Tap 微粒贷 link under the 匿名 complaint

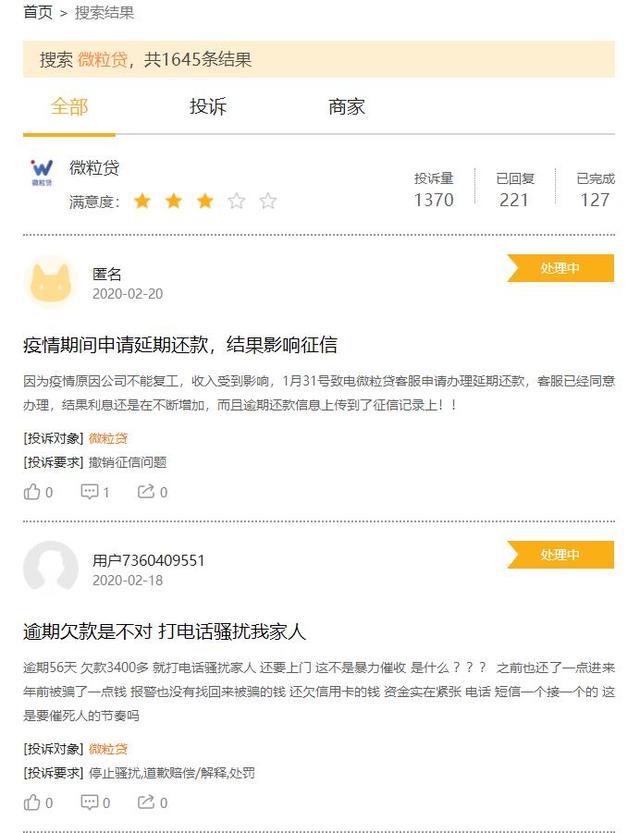pyautogui.click(x=108, y=438)
